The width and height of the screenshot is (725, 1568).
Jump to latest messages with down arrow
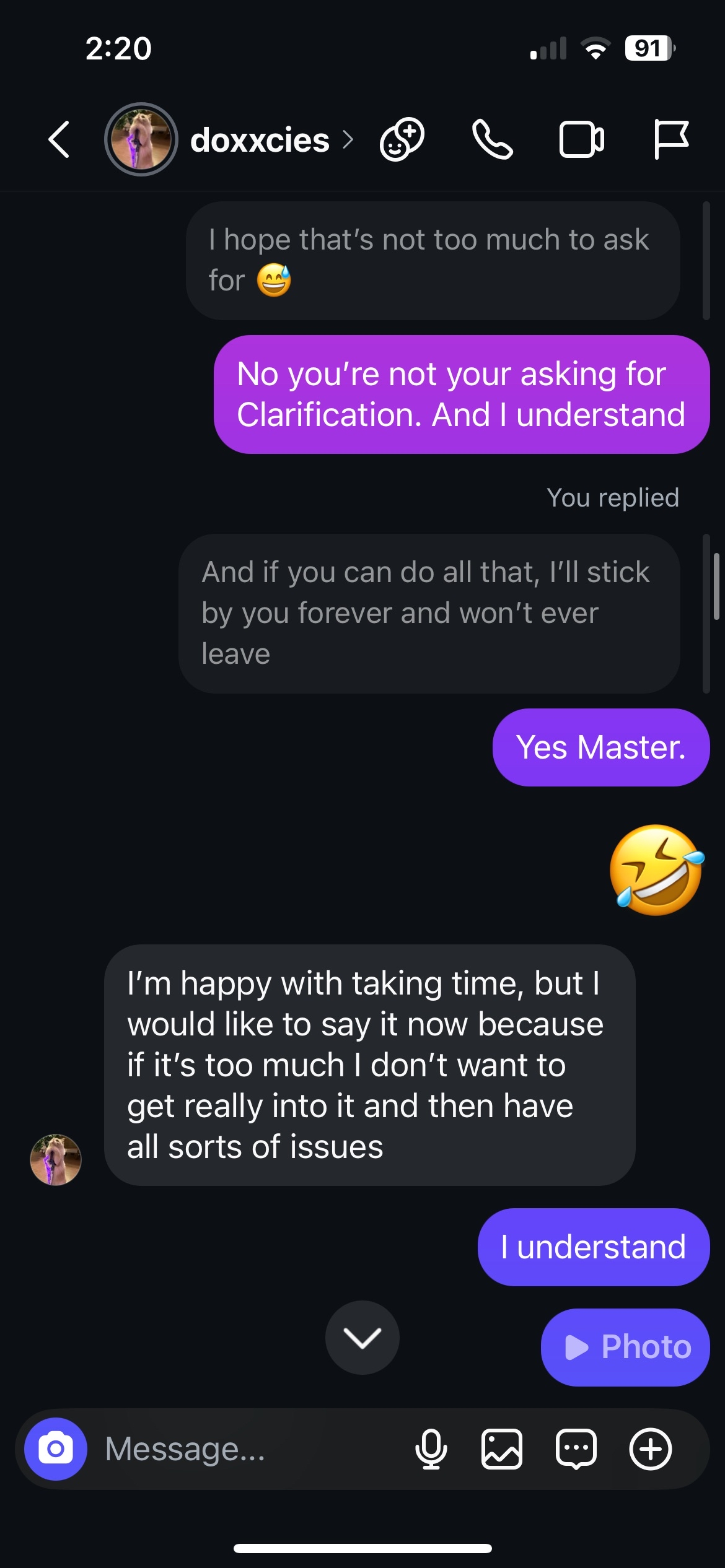[x=362, y=1338]
